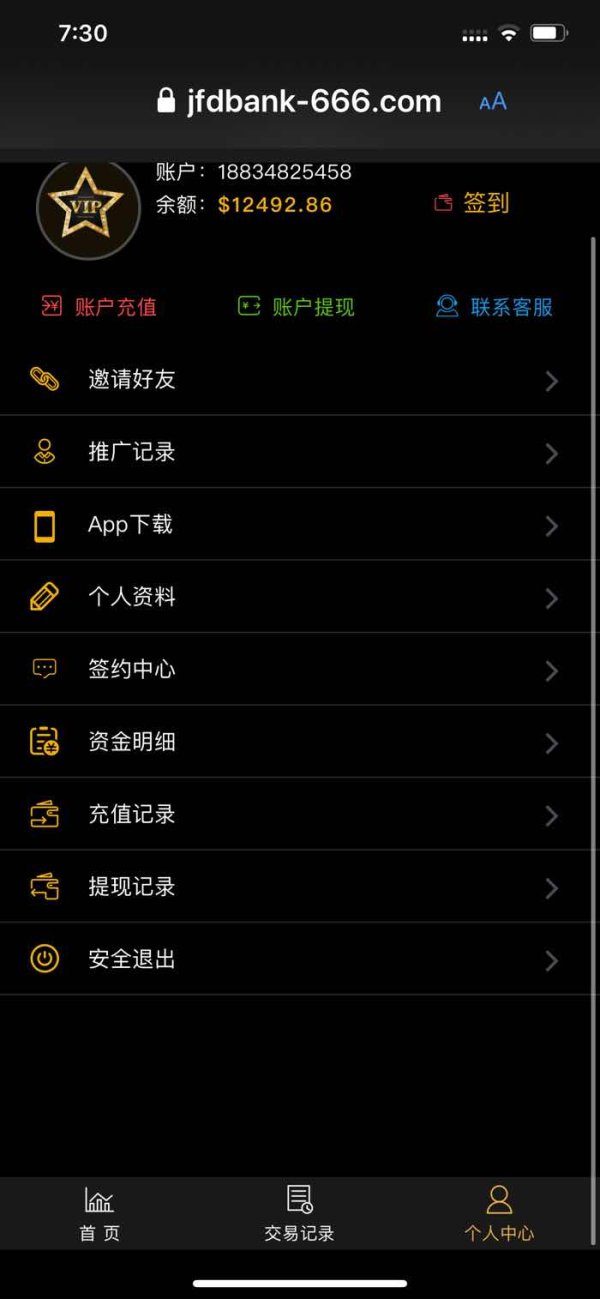This screenshot has height=1299, width=600.
Task: Tap the jfdbank-666.com address bar
Action: click(x=299, y=101)
